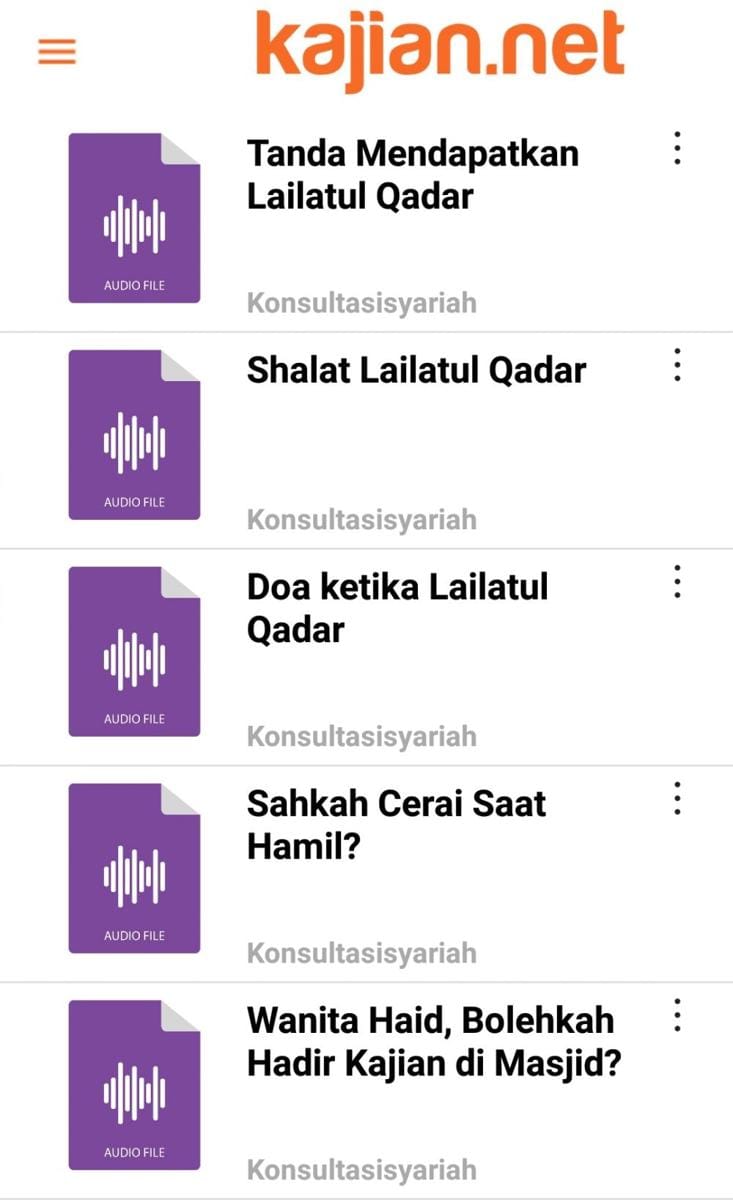Viewport: 733px width, 1200px height.
Task: Select the Shalat Lailatul Qadar audio thumbnail
Action: click(134, 434)
